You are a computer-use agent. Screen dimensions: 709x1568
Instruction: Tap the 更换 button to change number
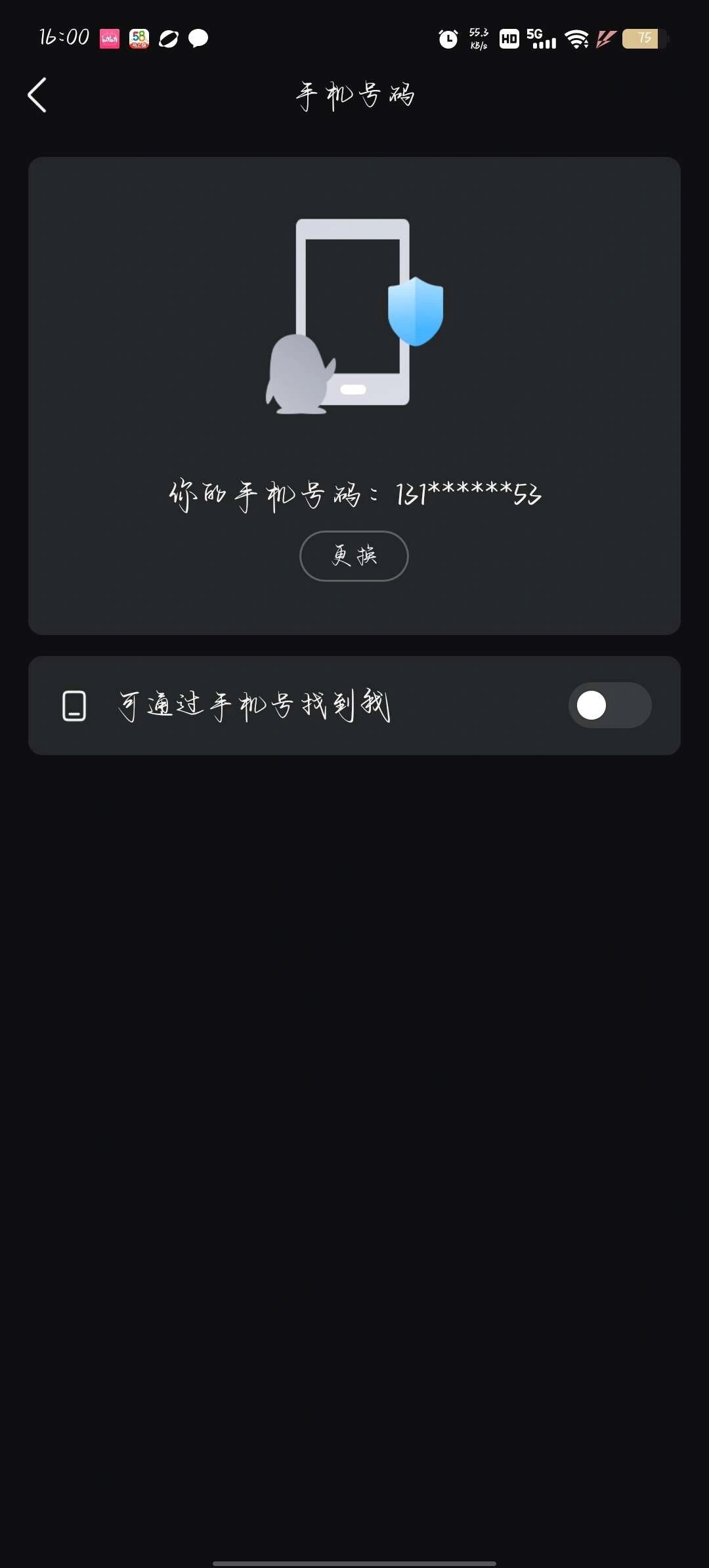(353, 555)
